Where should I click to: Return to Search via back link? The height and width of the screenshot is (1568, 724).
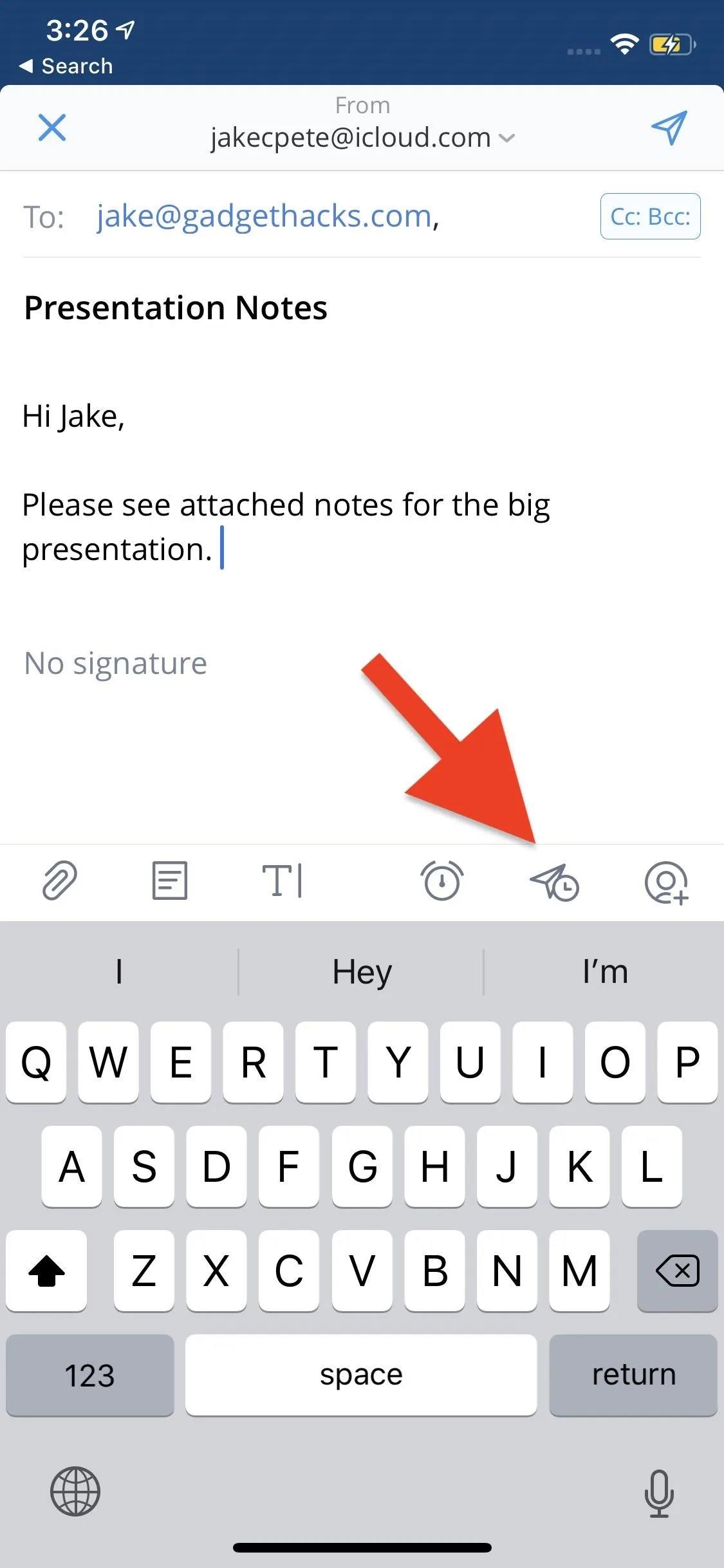66,66
